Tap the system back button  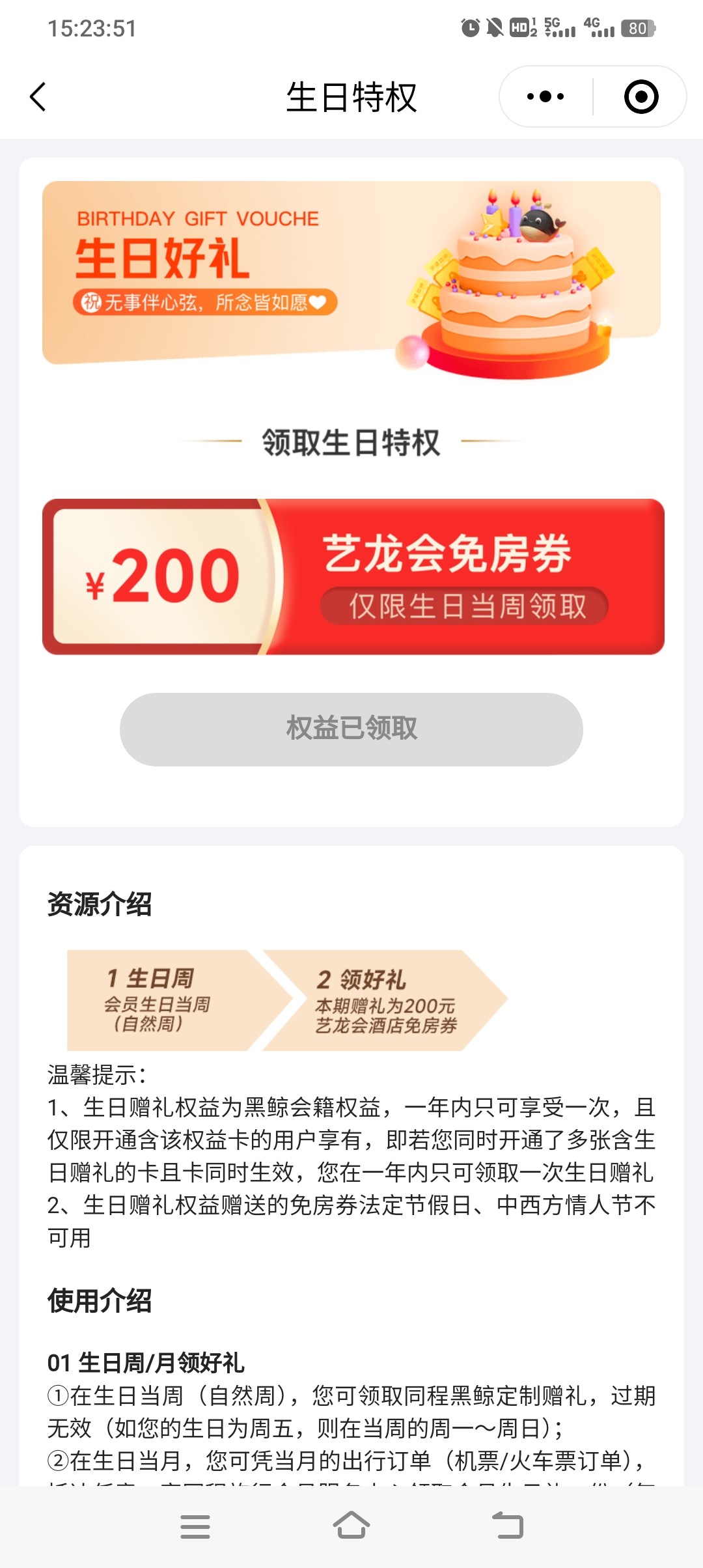508,1526
